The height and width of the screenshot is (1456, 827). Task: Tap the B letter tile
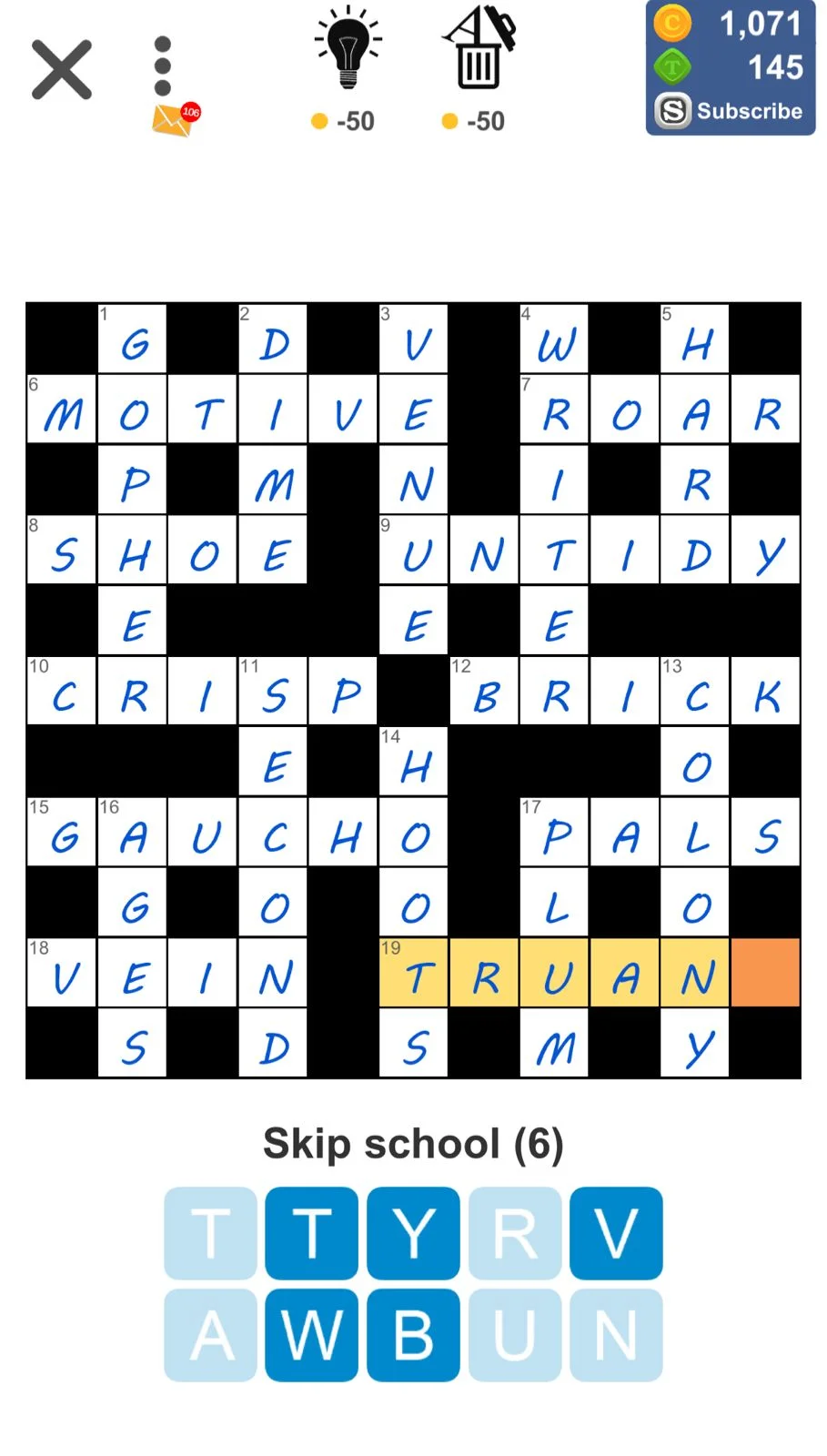tap(413, 1335)
